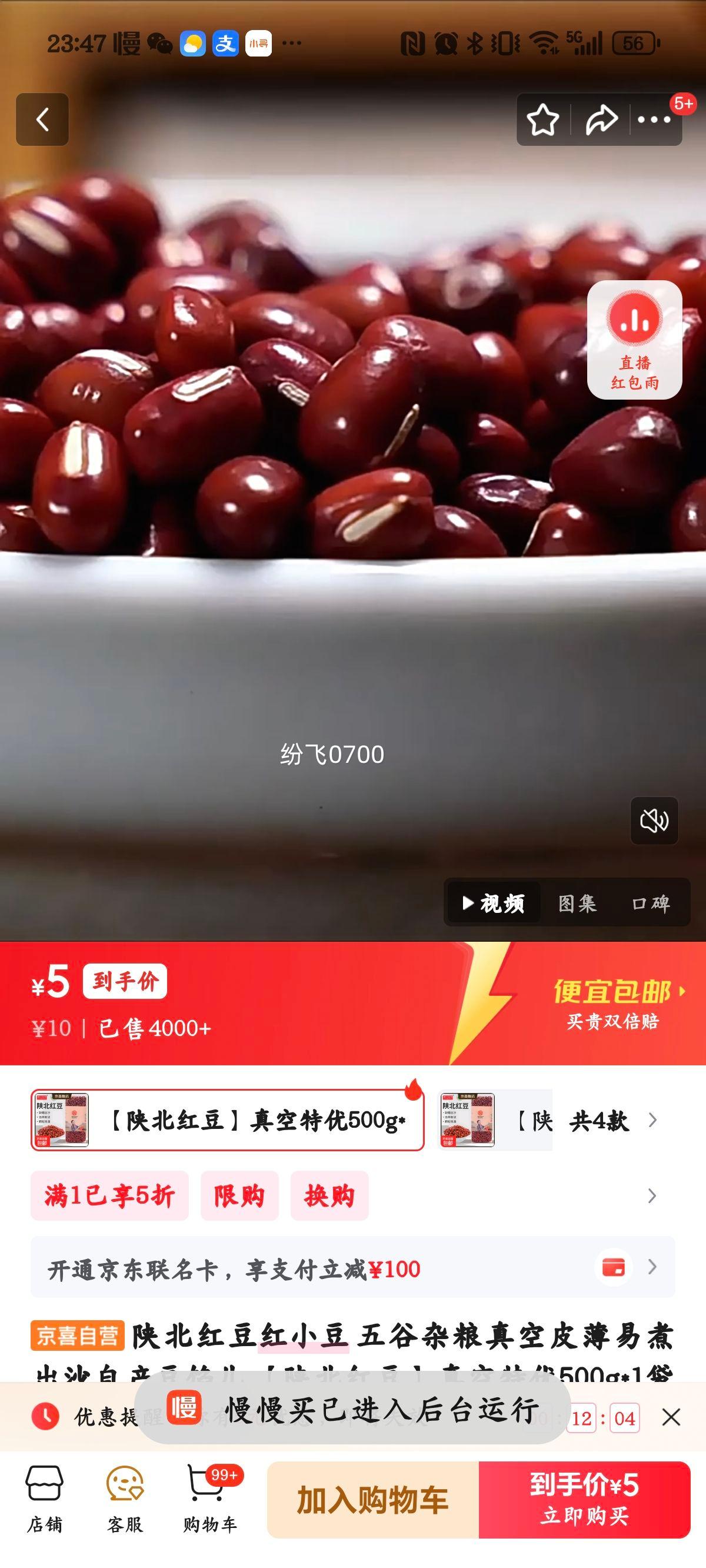Share this product via the share icon
Viewport: 706px width, 1568px height.
tap(600, 119)
